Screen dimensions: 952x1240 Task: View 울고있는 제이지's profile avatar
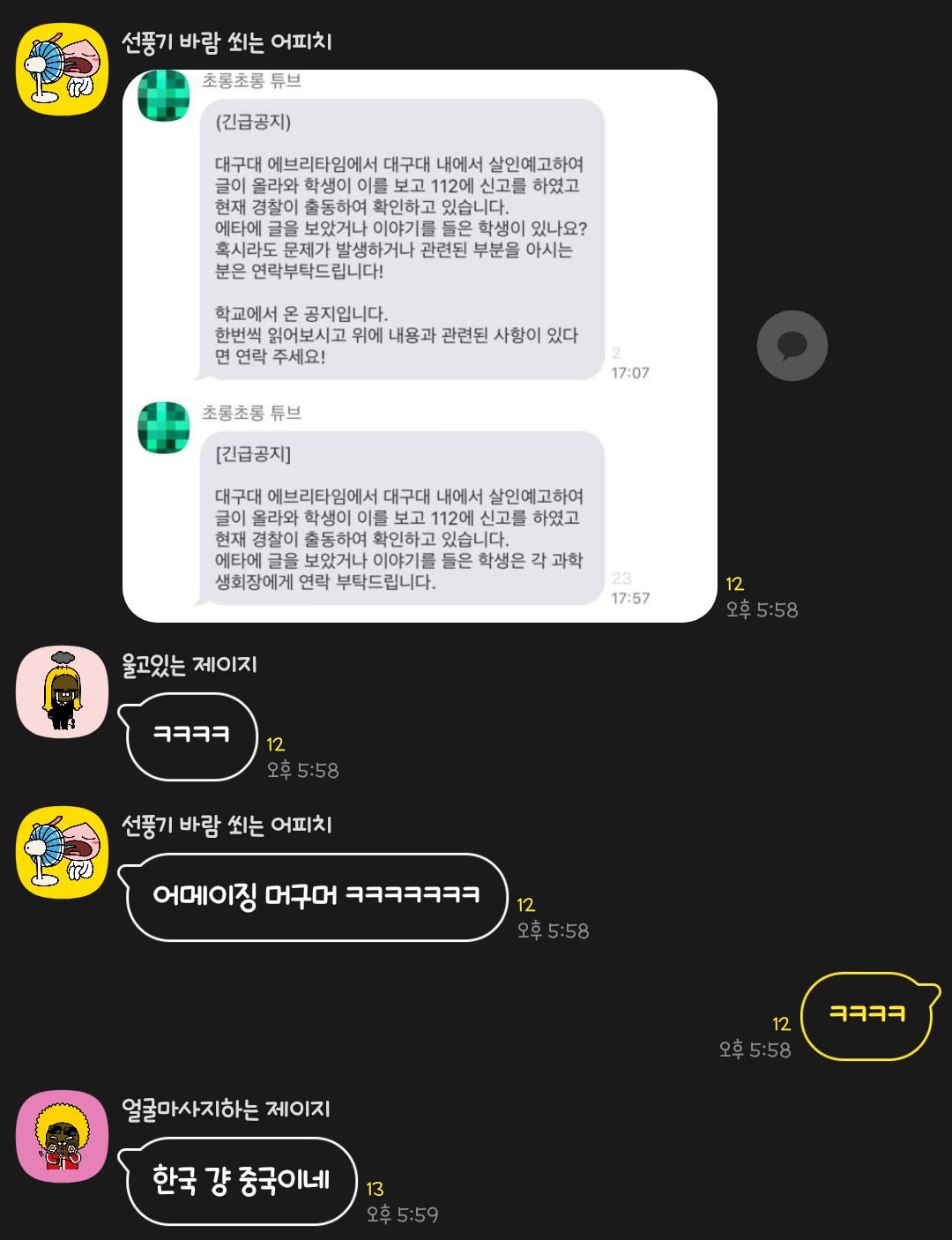tap(62, 691)
